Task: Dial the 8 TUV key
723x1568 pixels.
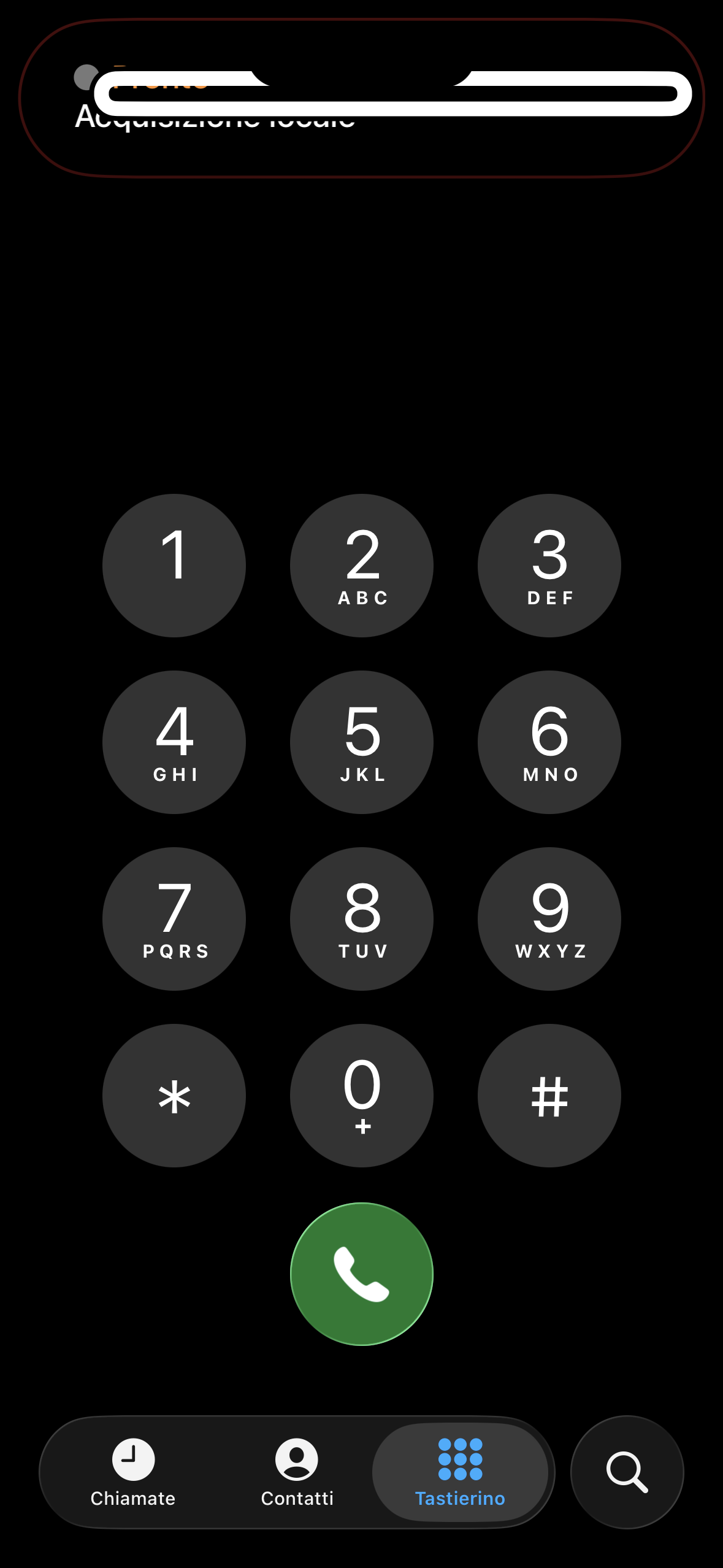Action: click(x=362, y=918)
